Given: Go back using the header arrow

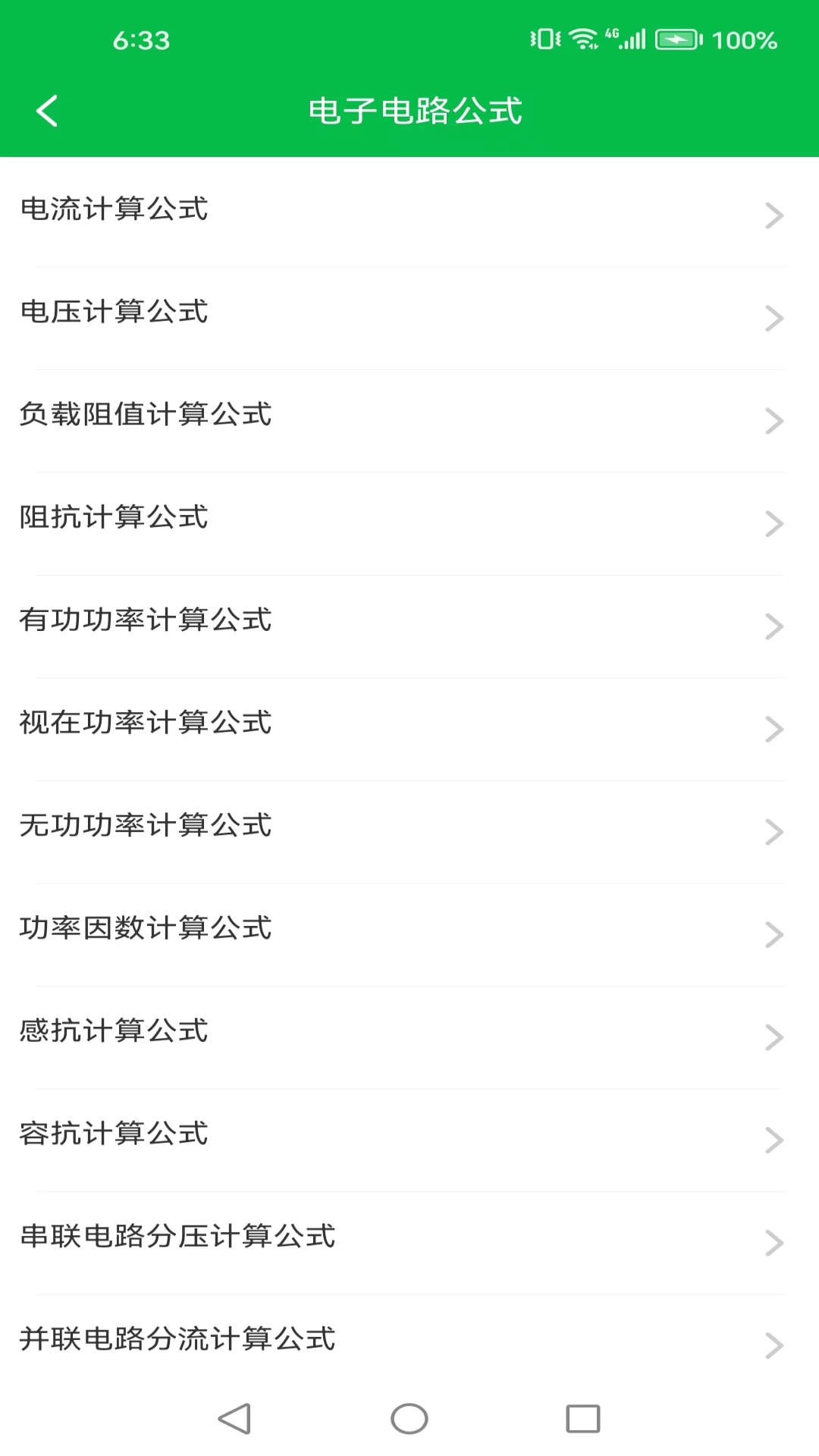Looking at the screenshot, I should pos(47,111).
